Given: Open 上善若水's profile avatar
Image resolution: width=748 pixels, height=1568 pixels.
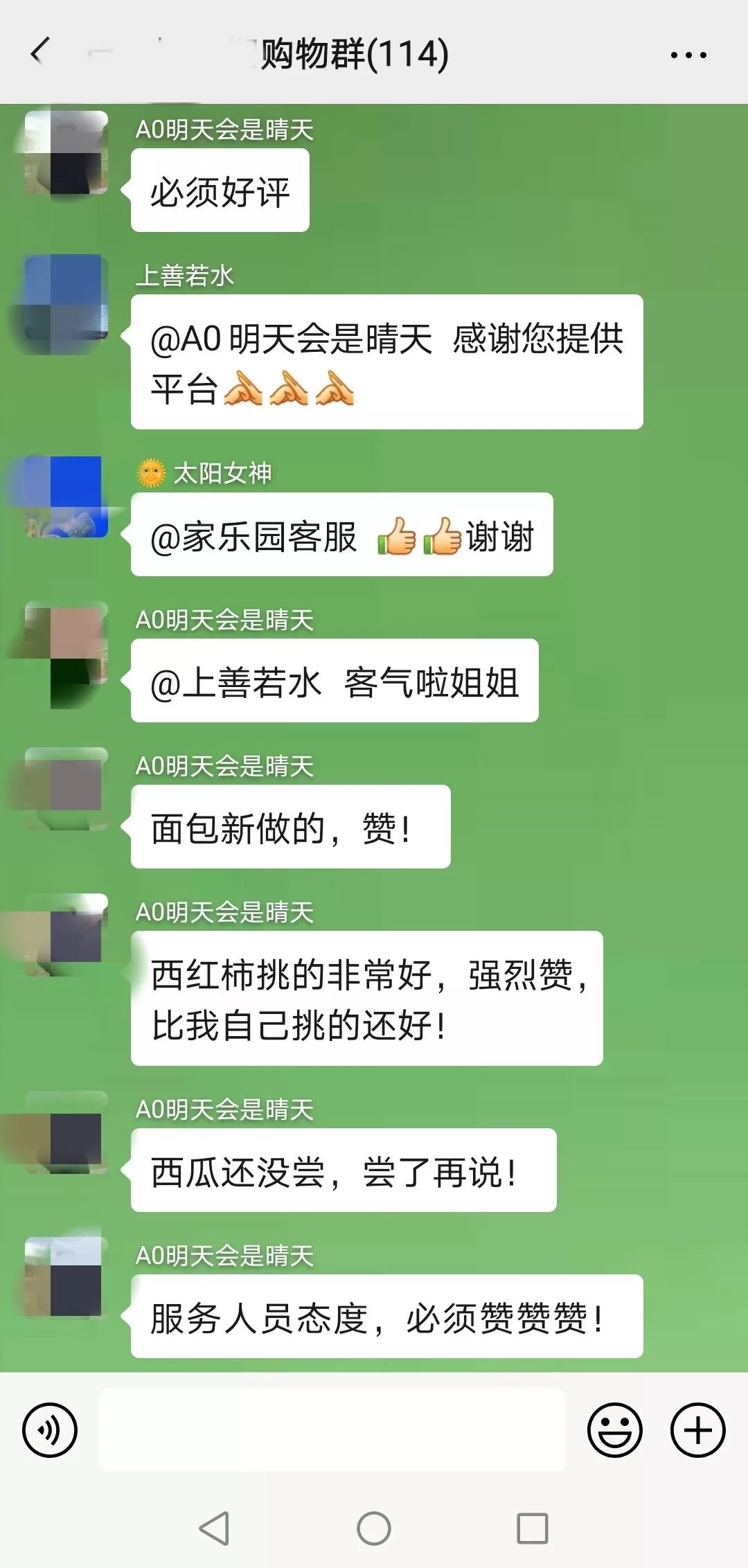Looking at the screenshot, I should click(66, 298).
